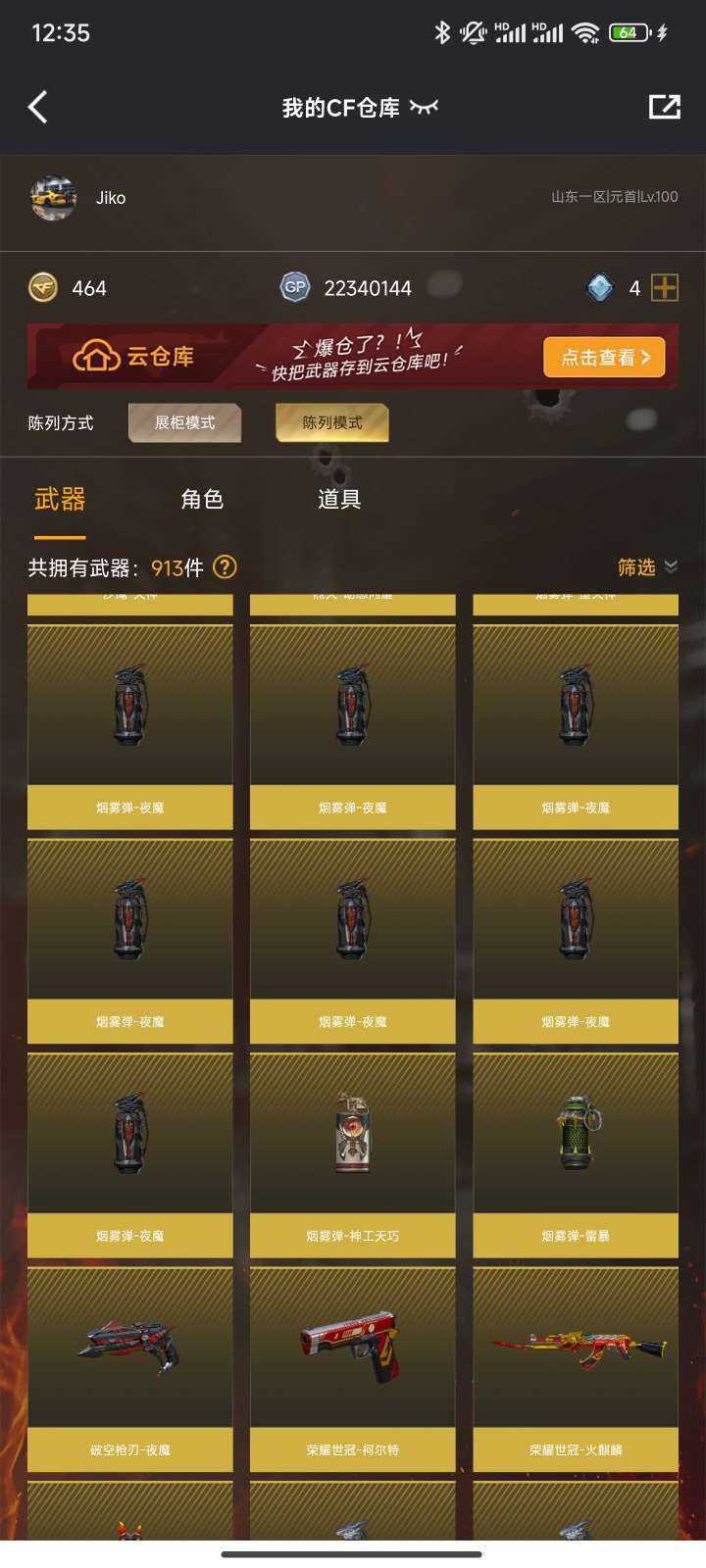Switch to the 角色 tab
Image resolution: width=706 pixels, height=1568 pixels.
click(202, 500)
